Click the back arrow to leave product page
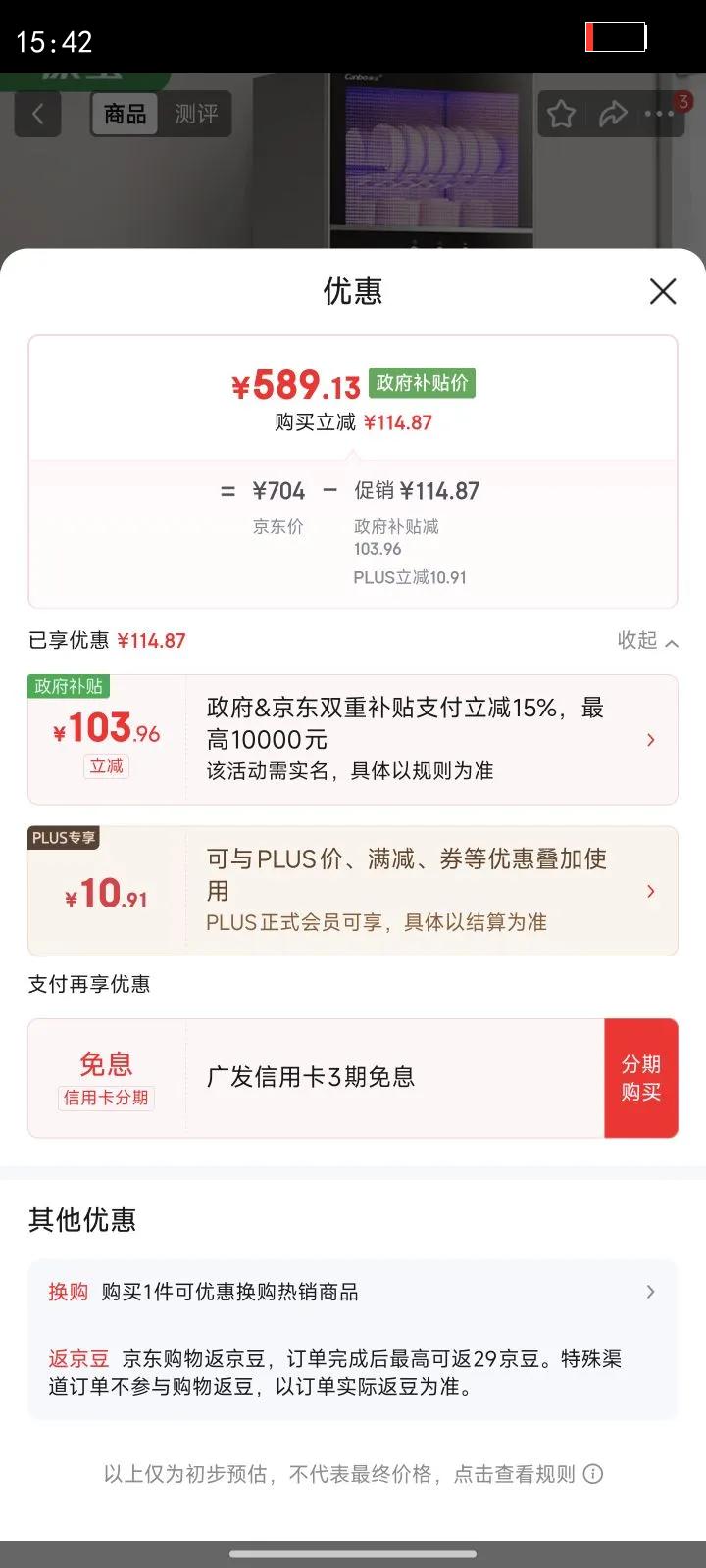Viewport: 706px width, 1568px height. pos(37,114)
